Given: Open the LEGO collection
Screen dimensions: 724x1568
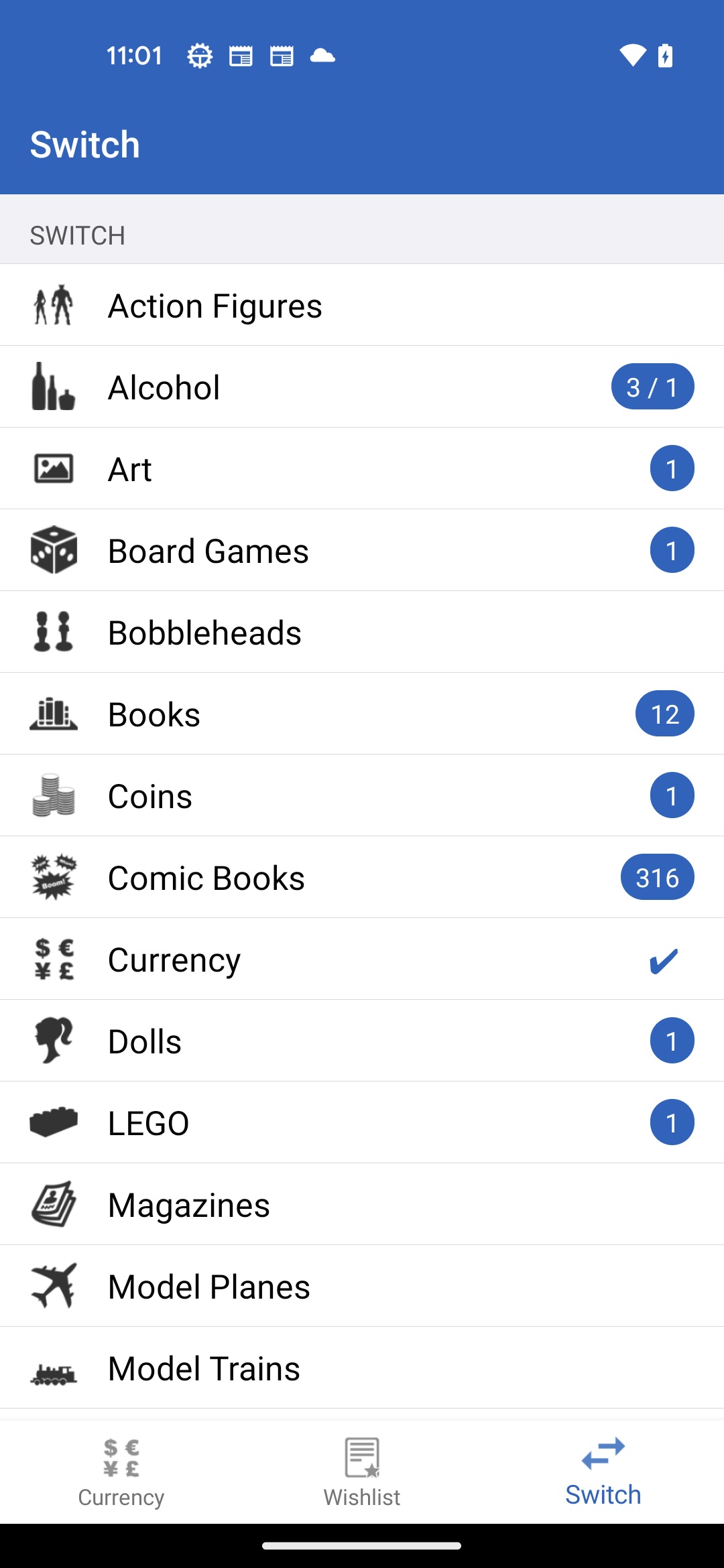Looking at the screenshot, I should point(362,1122).
